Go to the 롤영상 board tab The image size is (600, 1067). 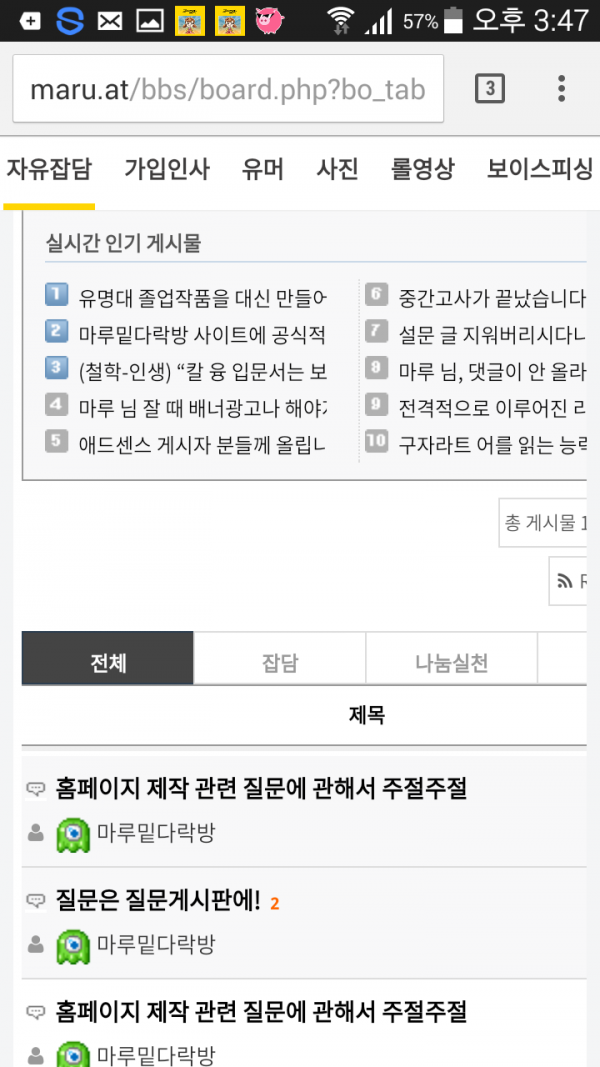[x=422, y=170]
